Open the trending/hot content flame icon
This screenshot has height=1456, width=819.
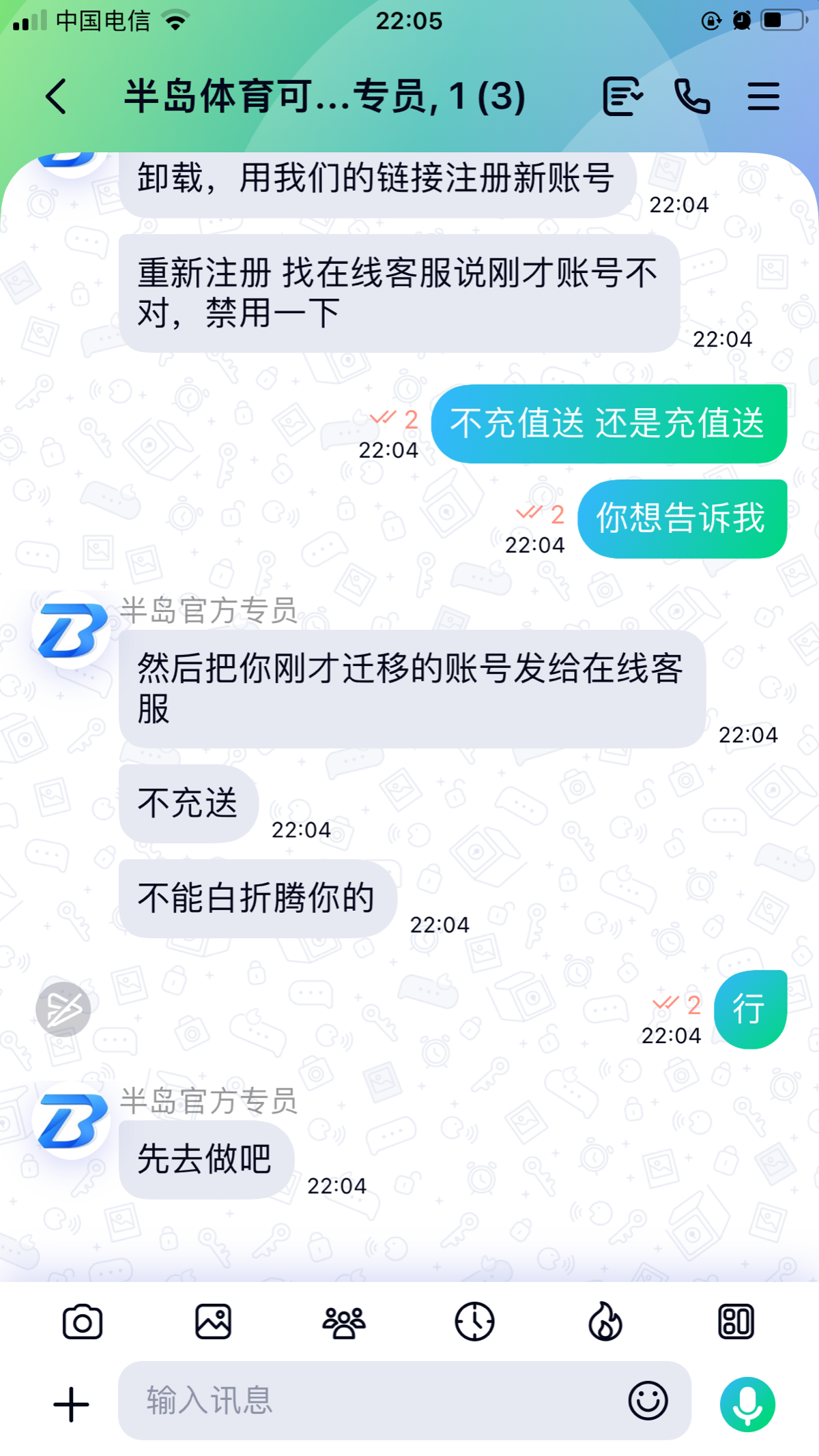(605, 1322)
